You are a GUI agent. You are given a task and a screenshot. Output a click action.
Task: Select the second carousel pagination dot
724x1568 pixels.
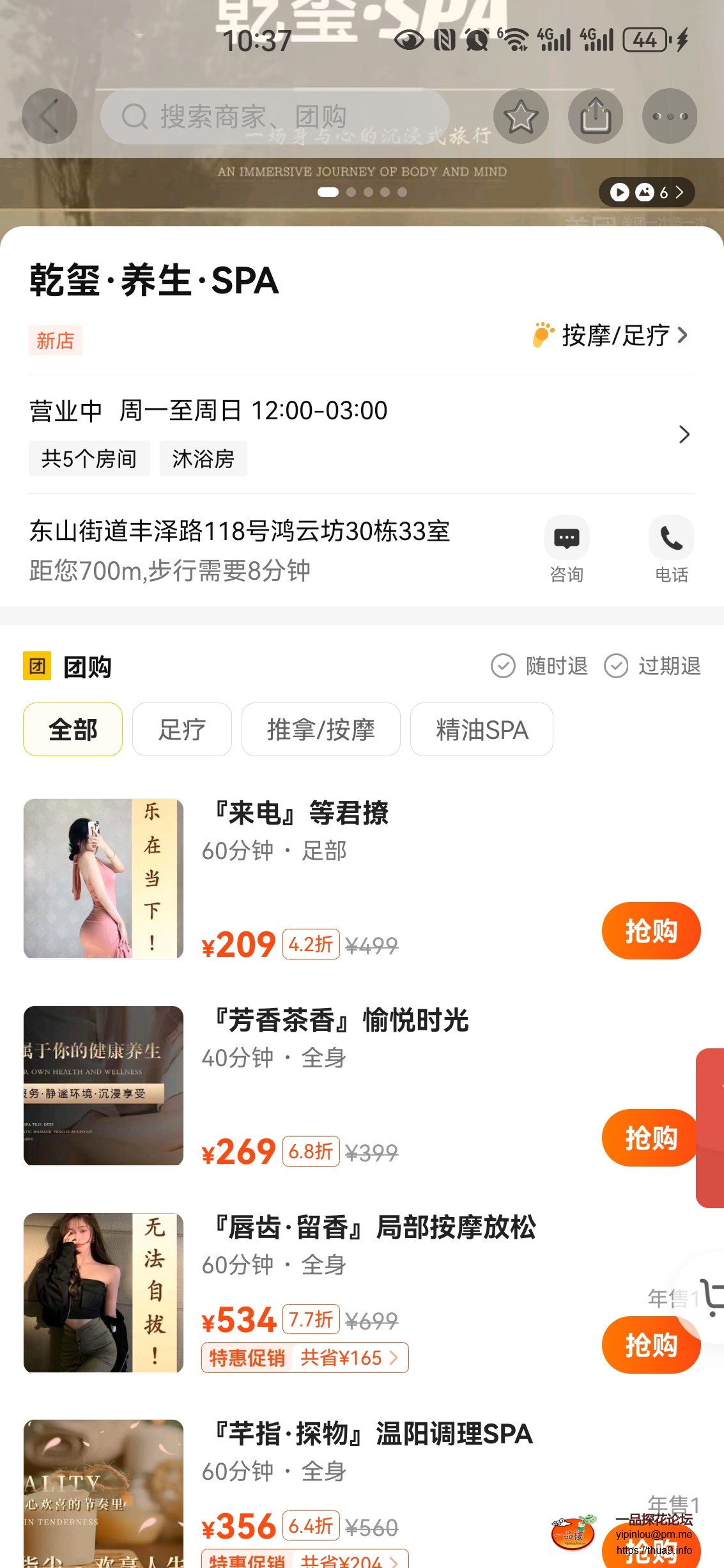pyautogui.click(x=350, y=192)
